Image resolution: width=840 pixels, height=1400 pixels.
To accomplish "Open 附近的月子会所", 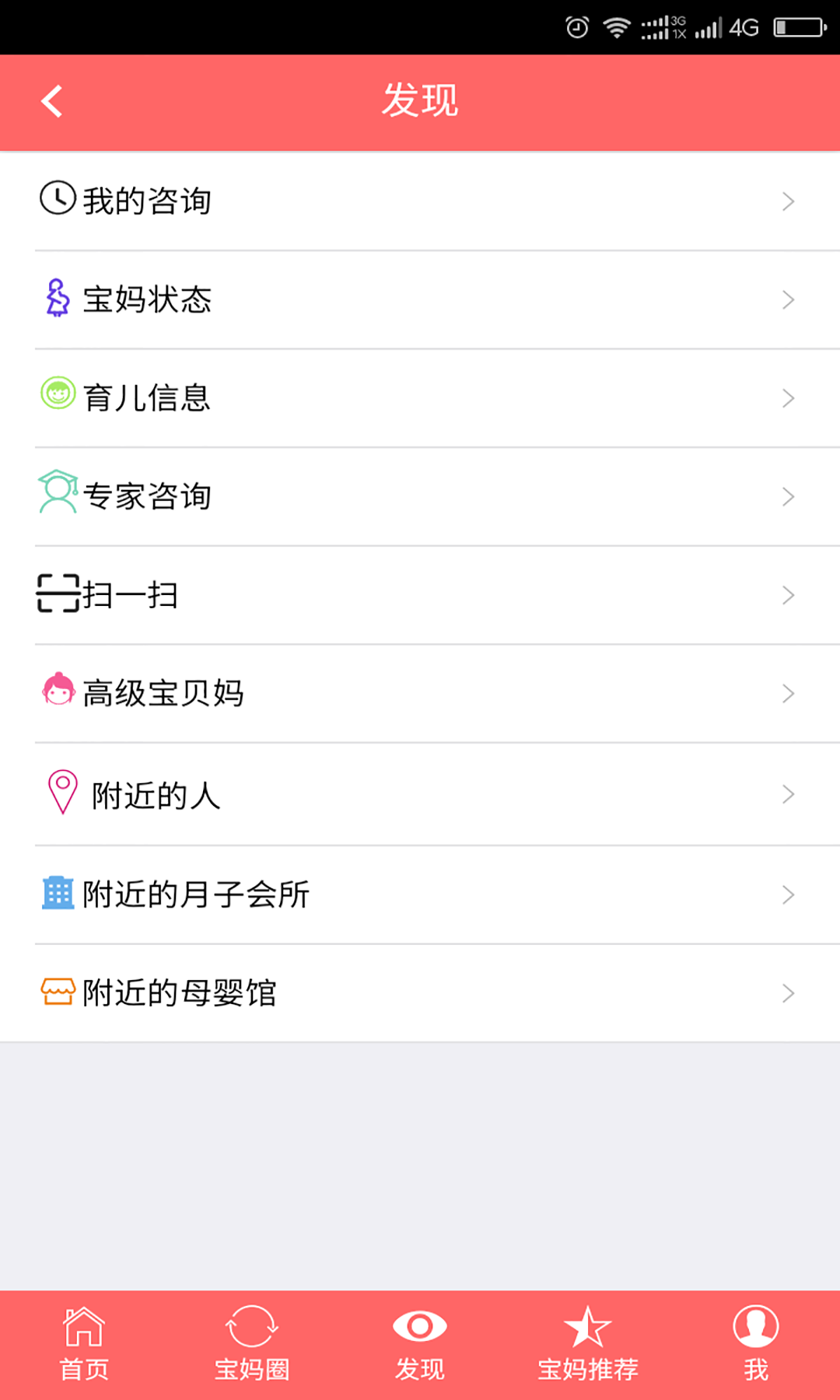I will coord(420,894).
